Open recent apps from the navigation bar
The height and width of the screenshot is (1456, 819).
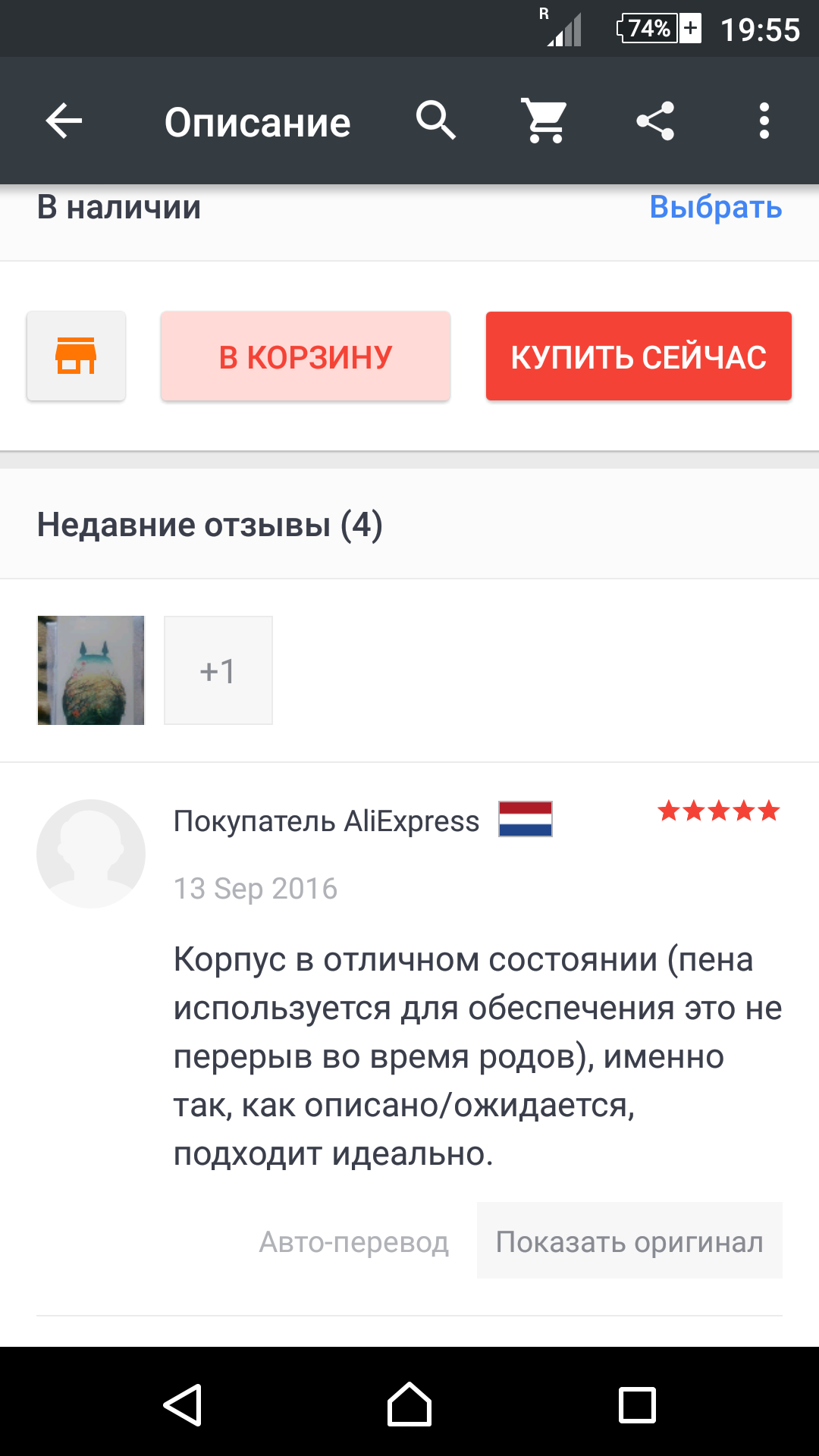(x=637, y=1405)
